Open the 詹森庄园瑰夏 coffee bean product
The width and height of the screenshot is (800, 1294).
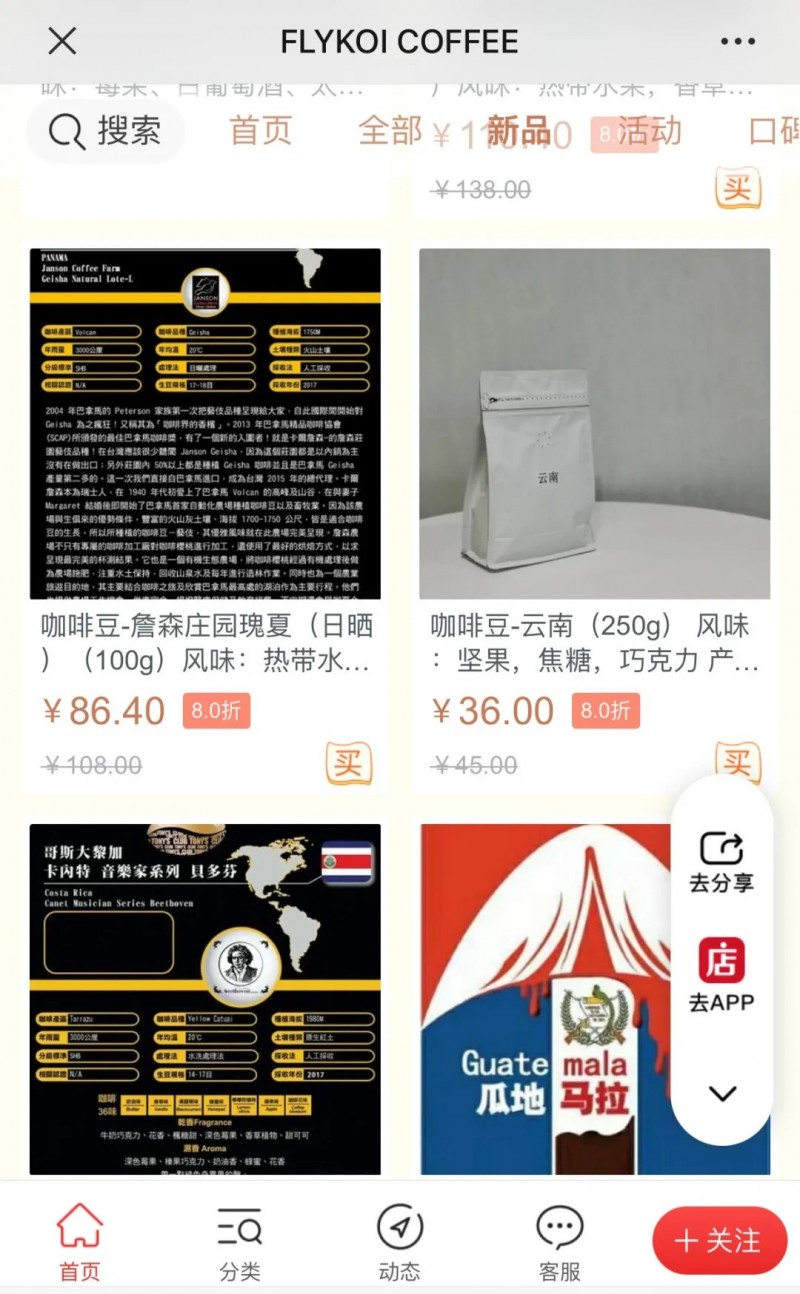tap(205, 424)
